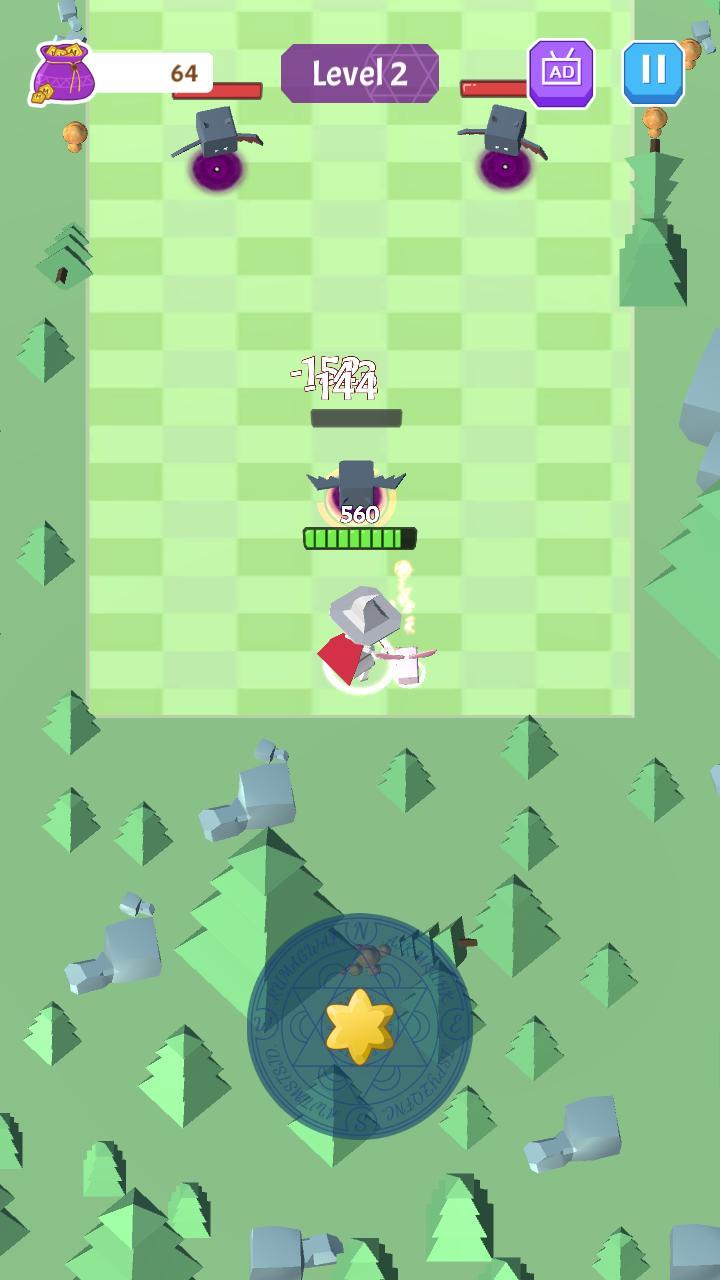Pause the game
The image size is (720, 1280).
point(653,72)
